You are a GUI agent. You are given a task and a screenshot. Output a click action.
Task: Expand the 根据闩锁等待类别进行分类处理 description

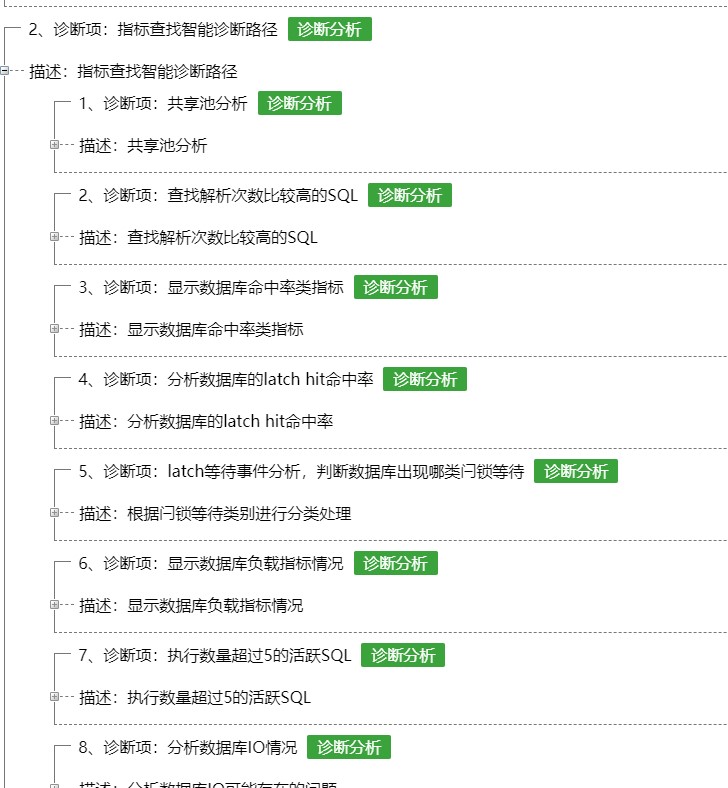tap(54, 513)
